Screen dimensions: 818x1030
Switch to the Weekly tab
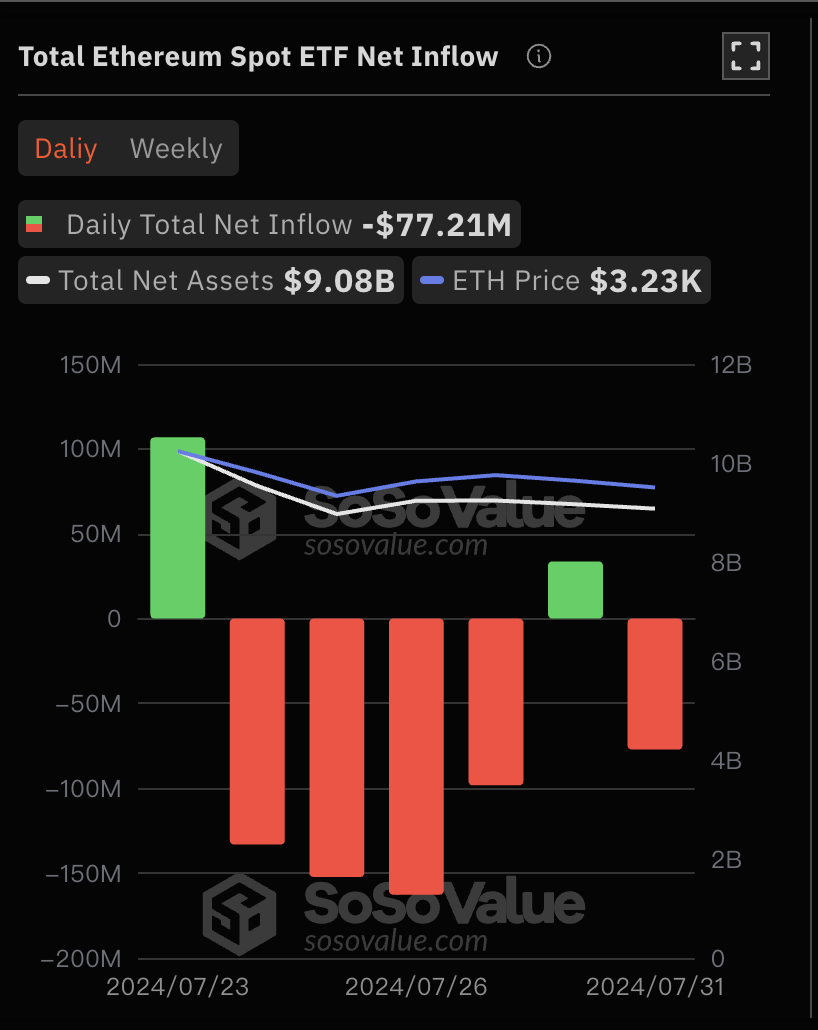click(x=176, y=149)
